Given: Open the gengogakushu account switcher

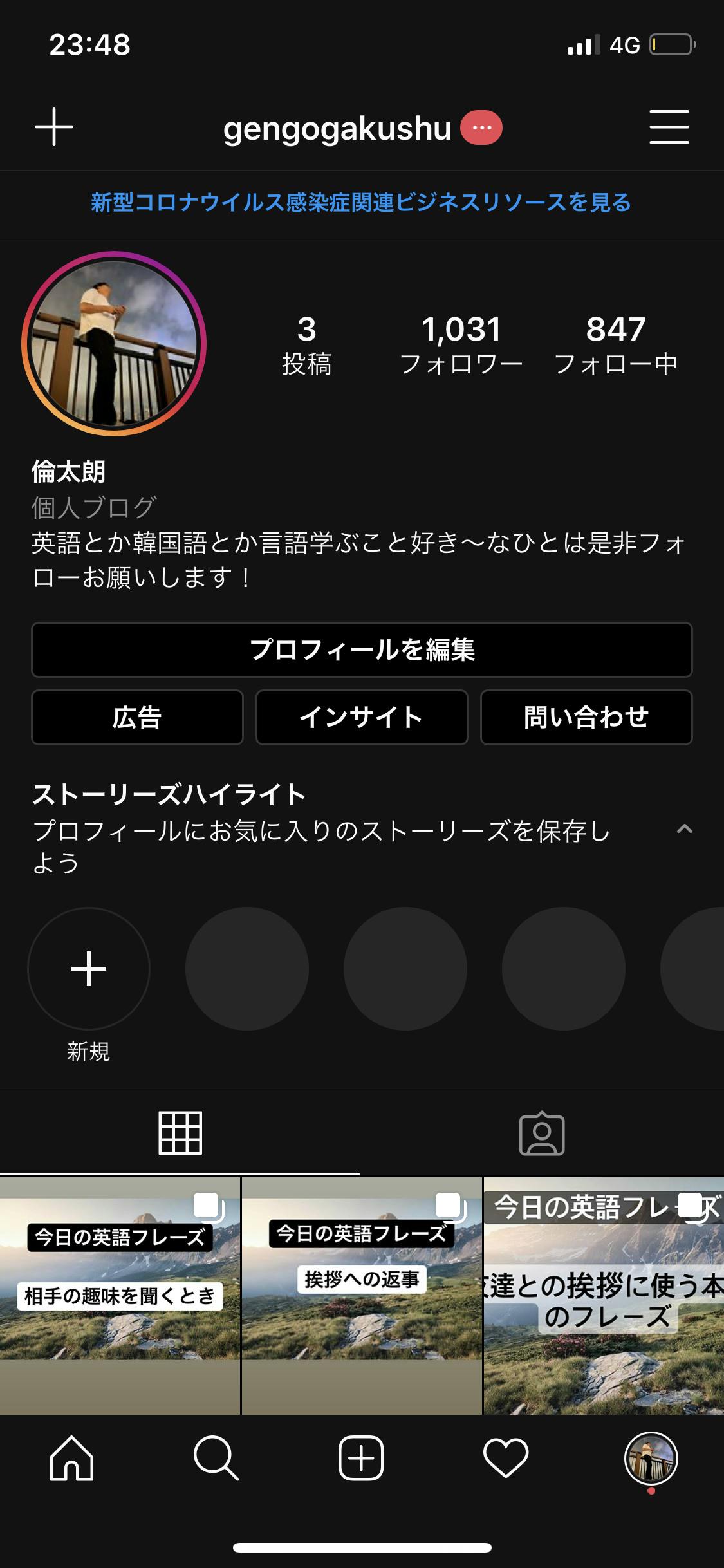Looking at the screenshot, I should [x=337, y=128].
